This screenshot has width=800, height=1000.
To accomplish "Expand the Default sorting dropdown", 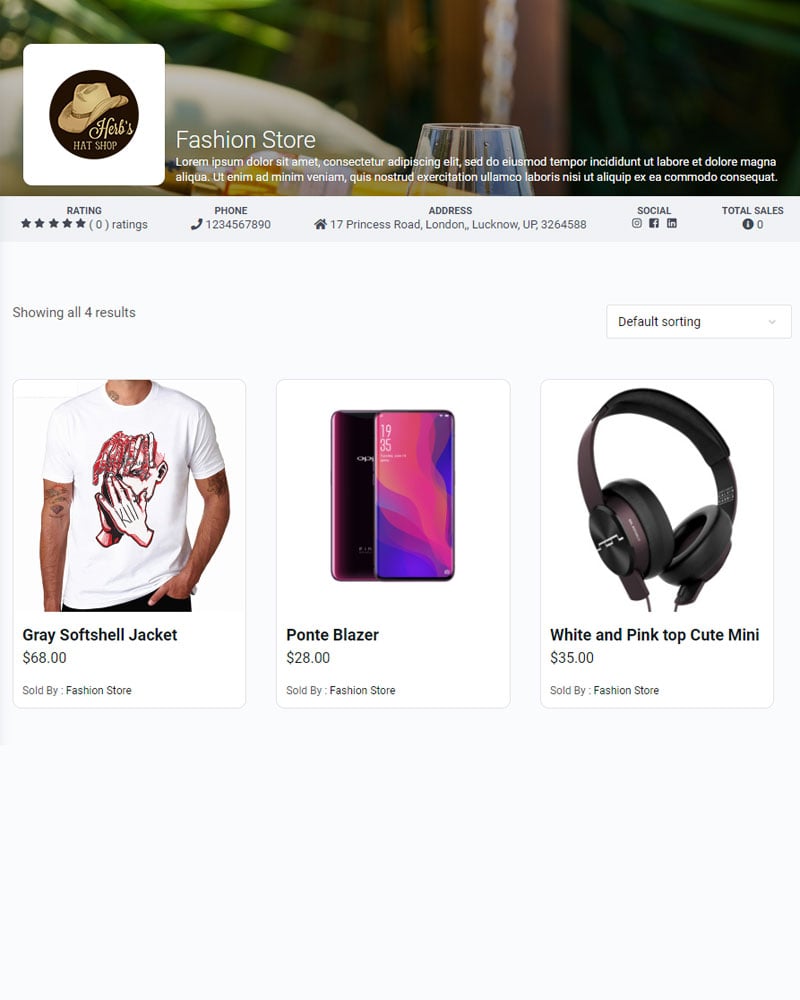I will pyautogui.click(x=698, y=322).
